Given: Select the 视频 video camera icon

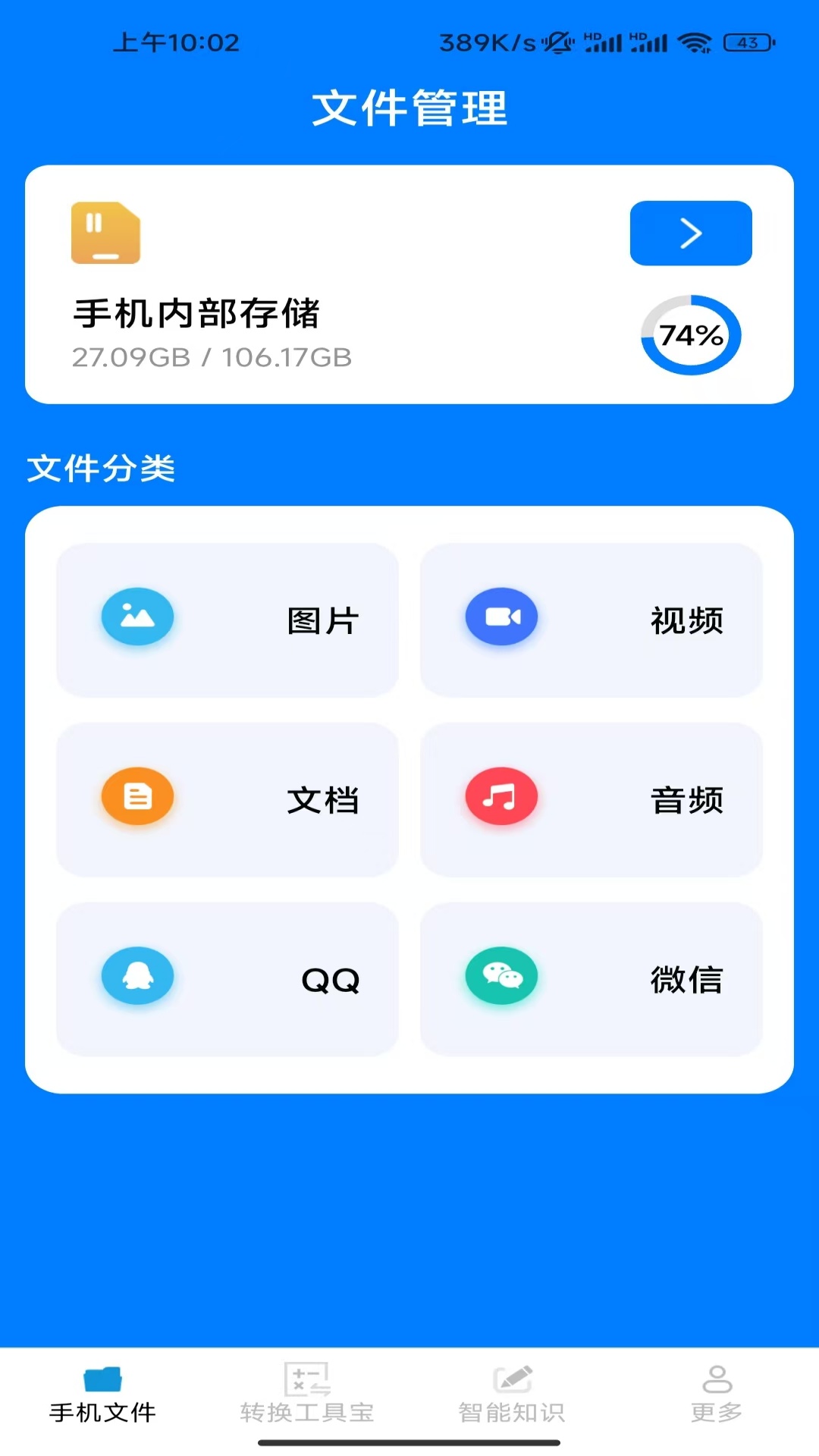Looking at the screenshot, I should tap(501, 617).
